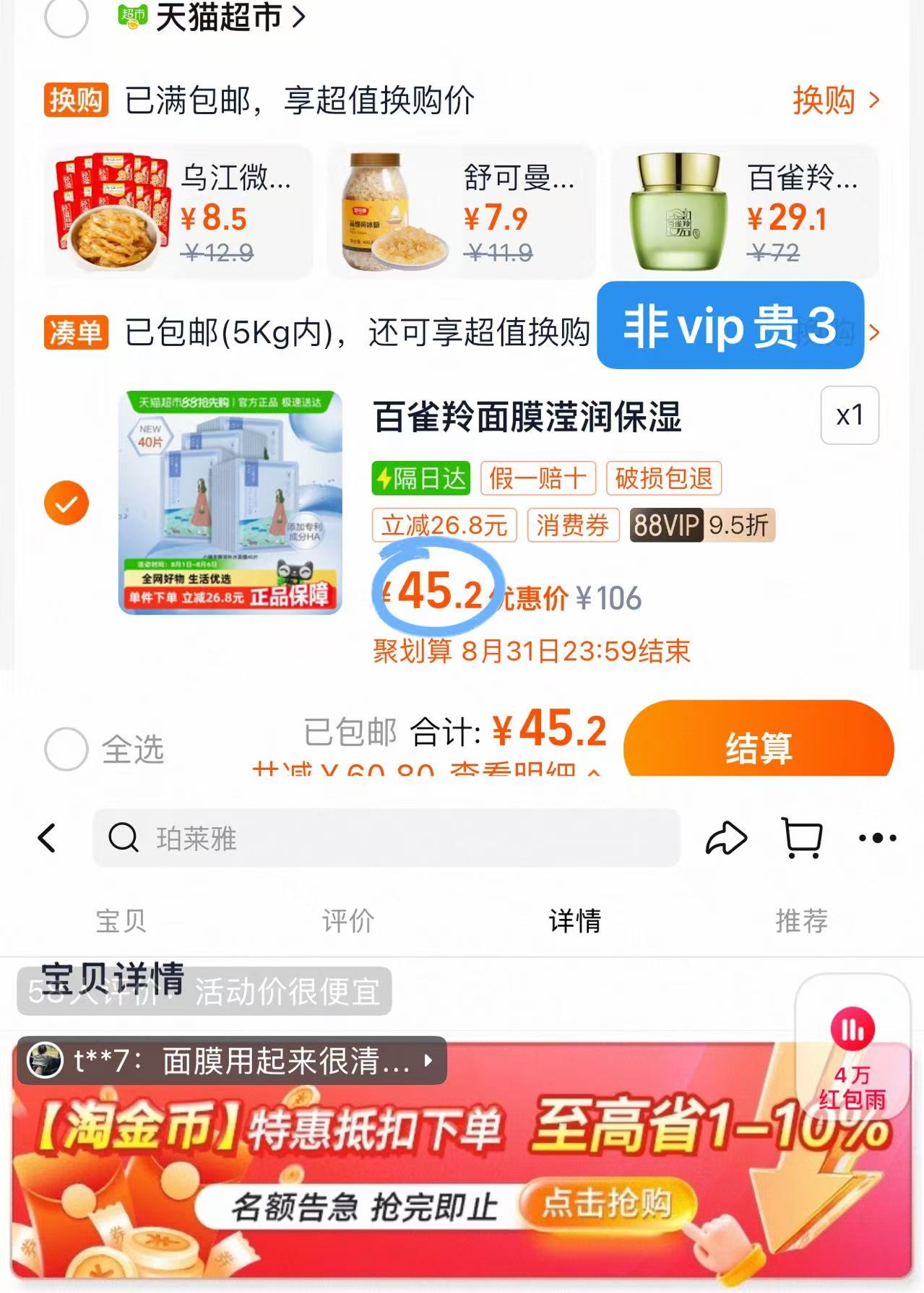
Task: Click the 隔日达 lightning delivery badge
Action: [x=421, y=479]
